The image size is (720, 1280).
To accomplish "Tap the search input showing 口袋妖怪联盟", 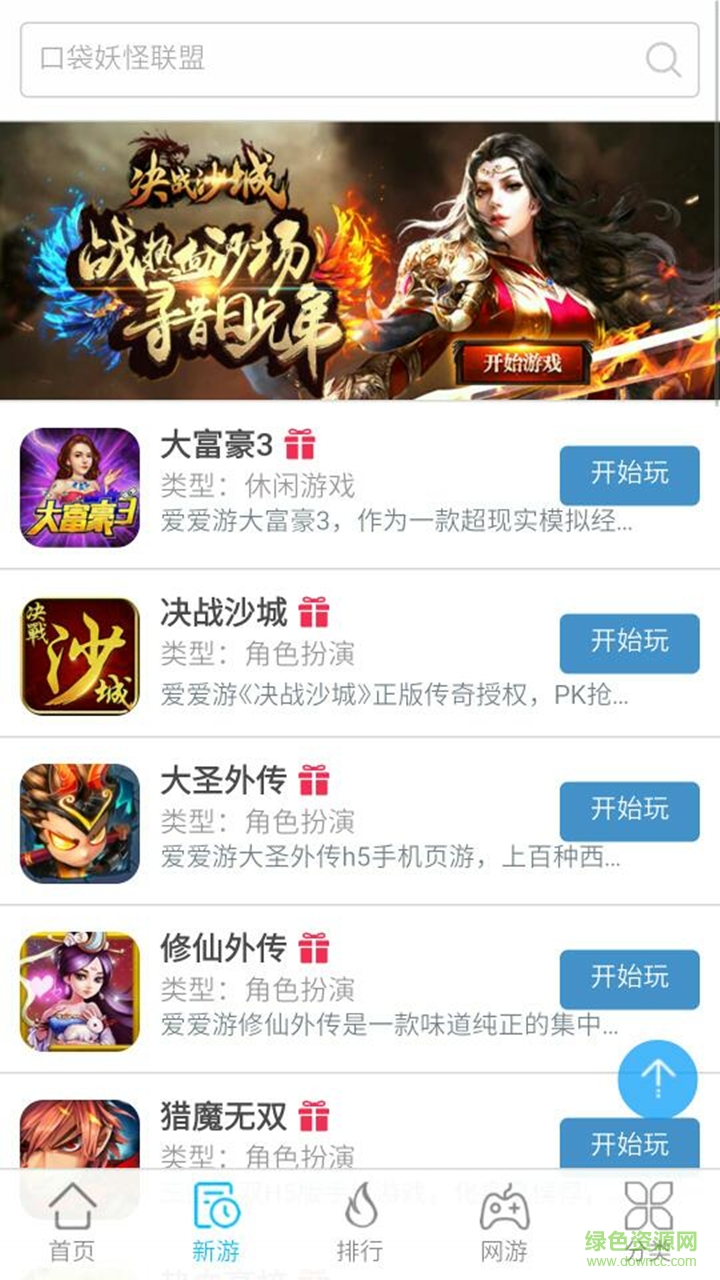I will coord(300,60).
